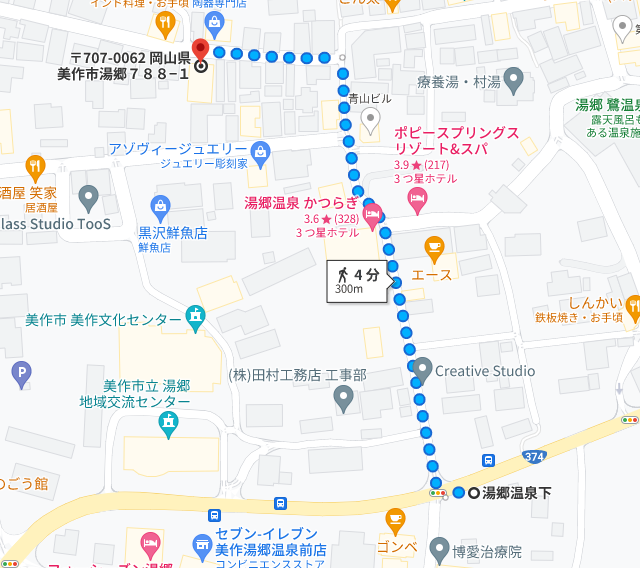The image size is (640, 568).
Task: Open the 美作市 美作文化センター marker
Action: click(195, 320)
